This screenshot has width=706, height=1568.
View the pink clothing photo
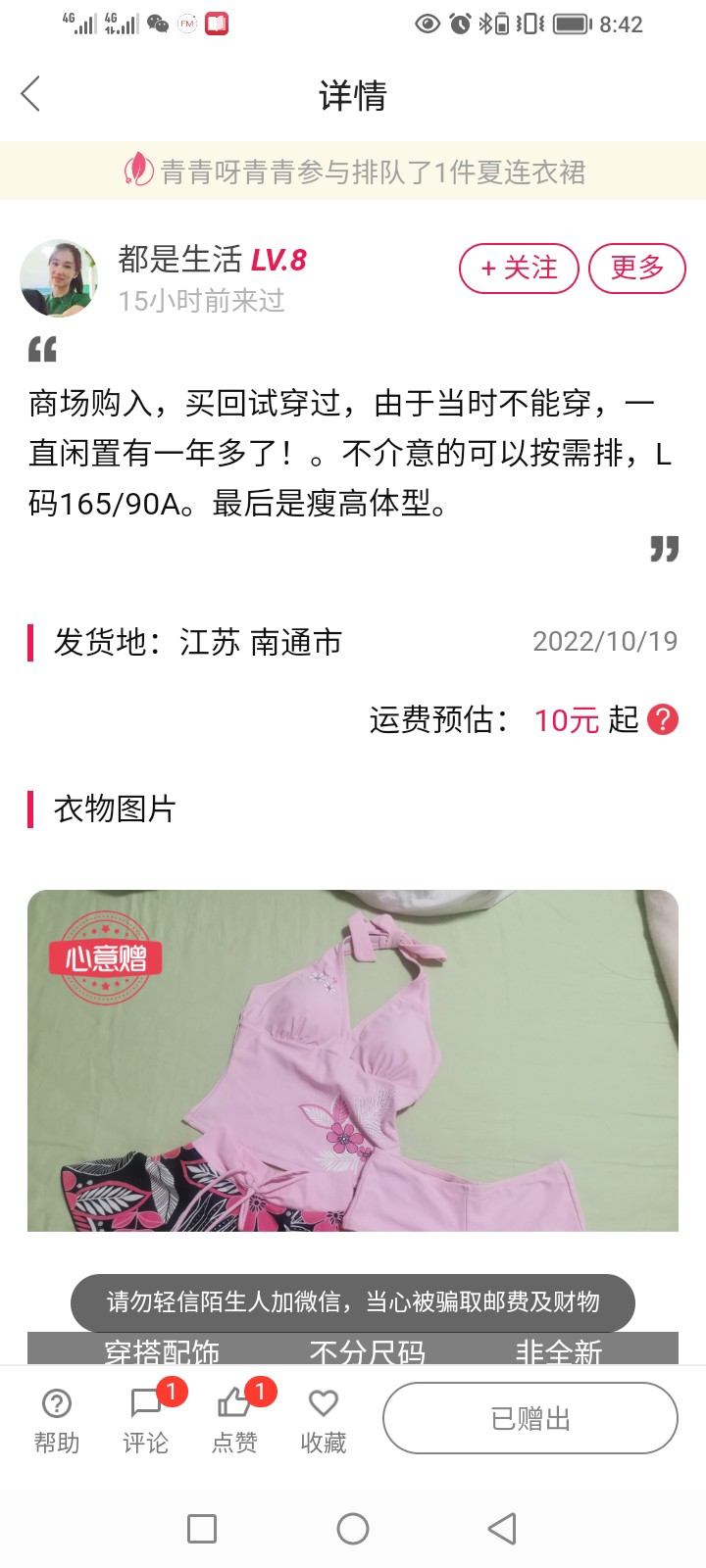coord(353,1060)
